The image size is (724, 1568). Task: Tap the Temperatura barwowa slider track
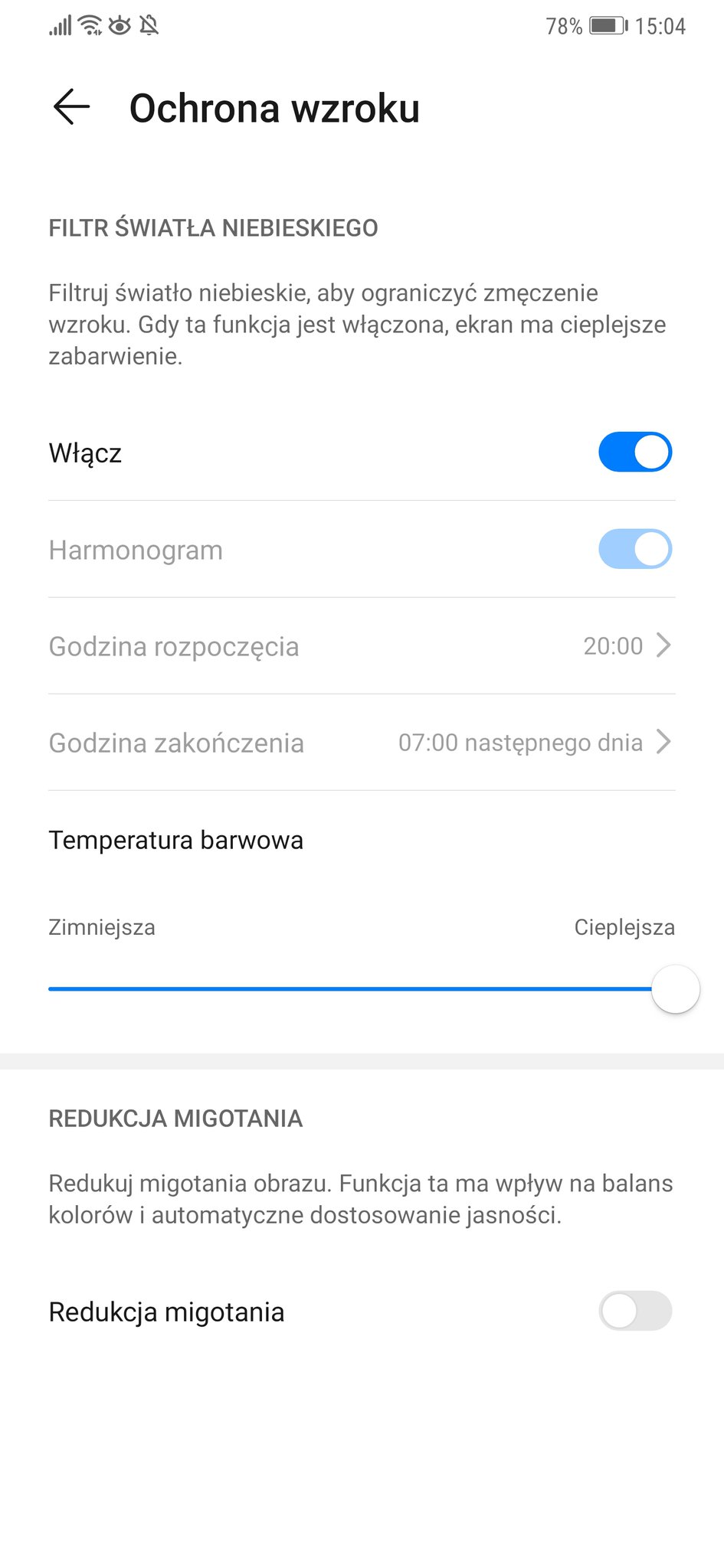point(349,988)
